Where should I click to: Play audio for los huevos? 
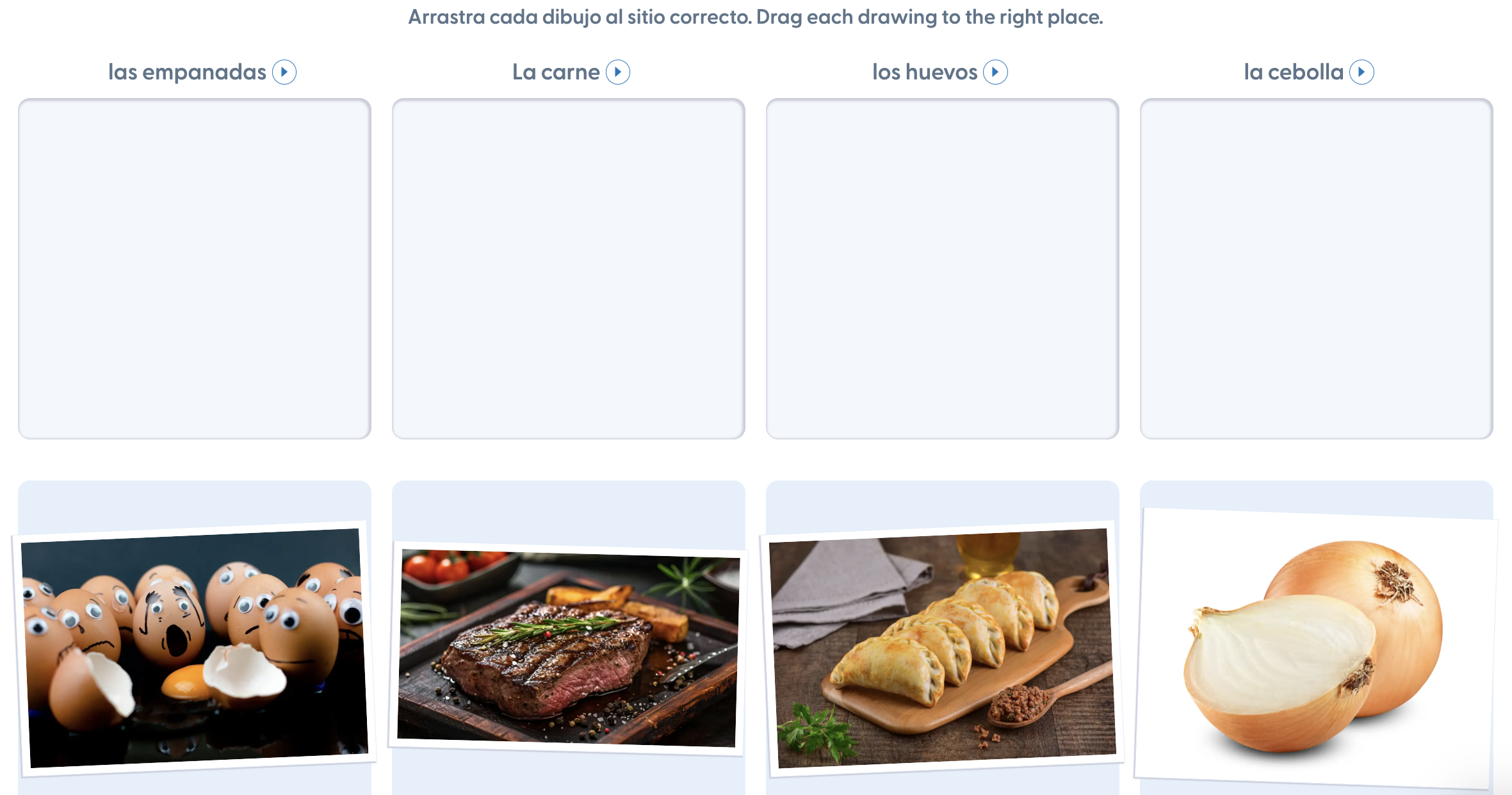coord(995,72)
